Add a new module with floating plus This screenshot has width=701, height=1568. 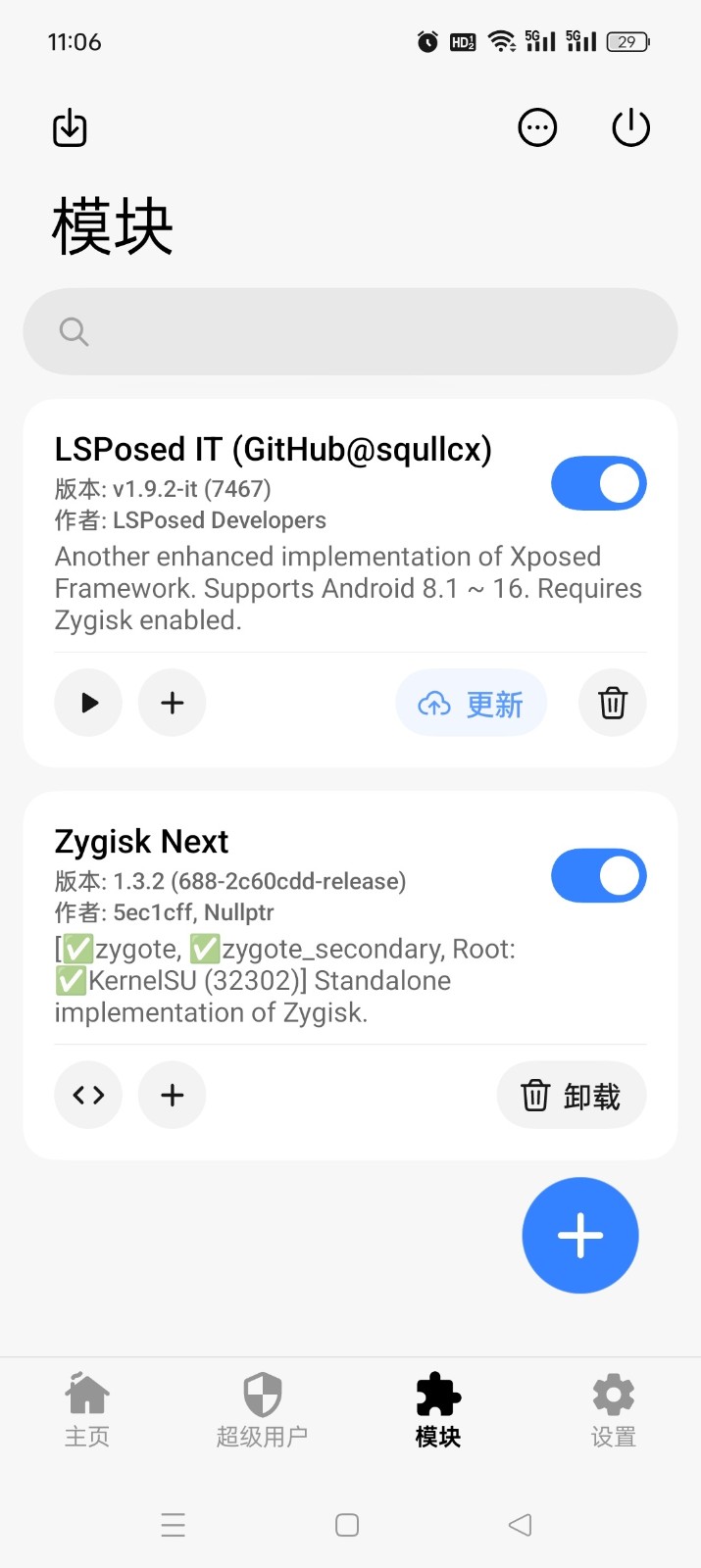coord(580,1235)
